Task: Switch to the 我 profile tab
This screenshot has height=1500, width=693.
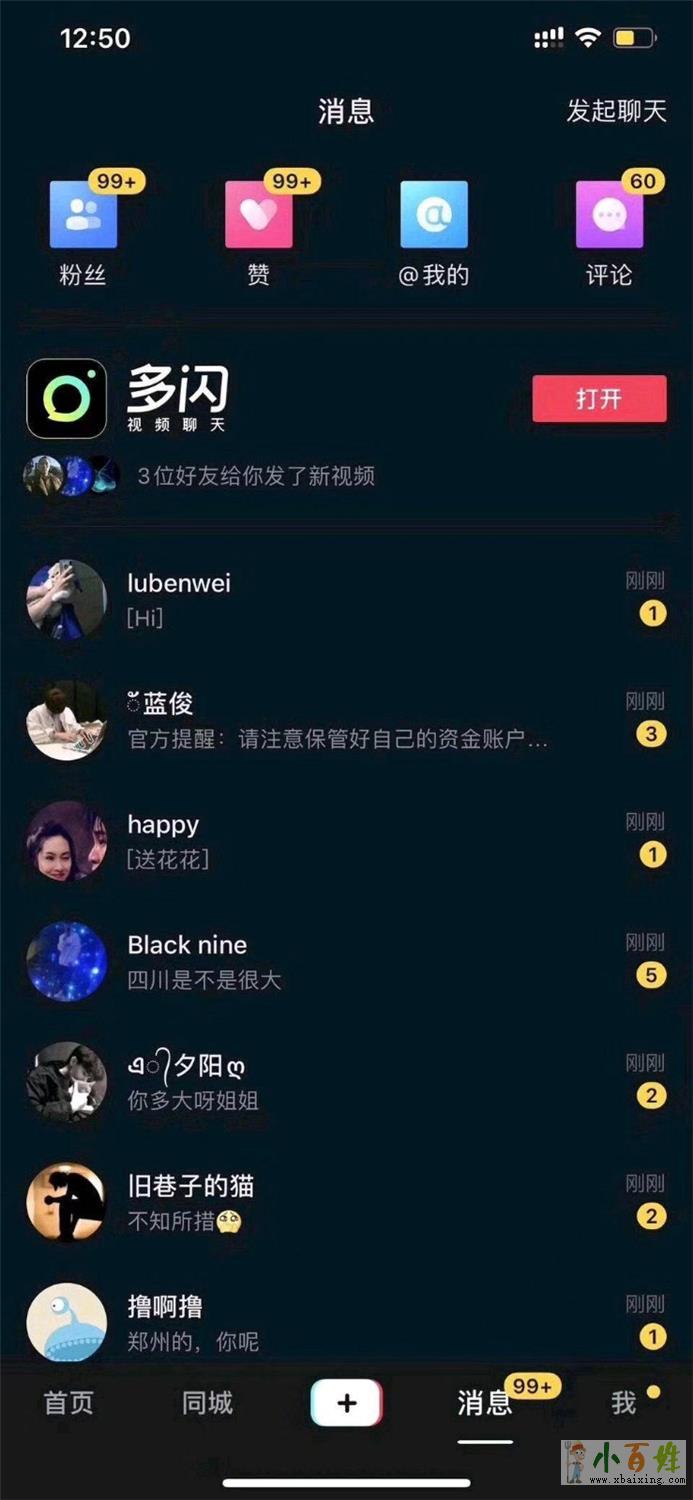Action: click(x=624, y=1403)
